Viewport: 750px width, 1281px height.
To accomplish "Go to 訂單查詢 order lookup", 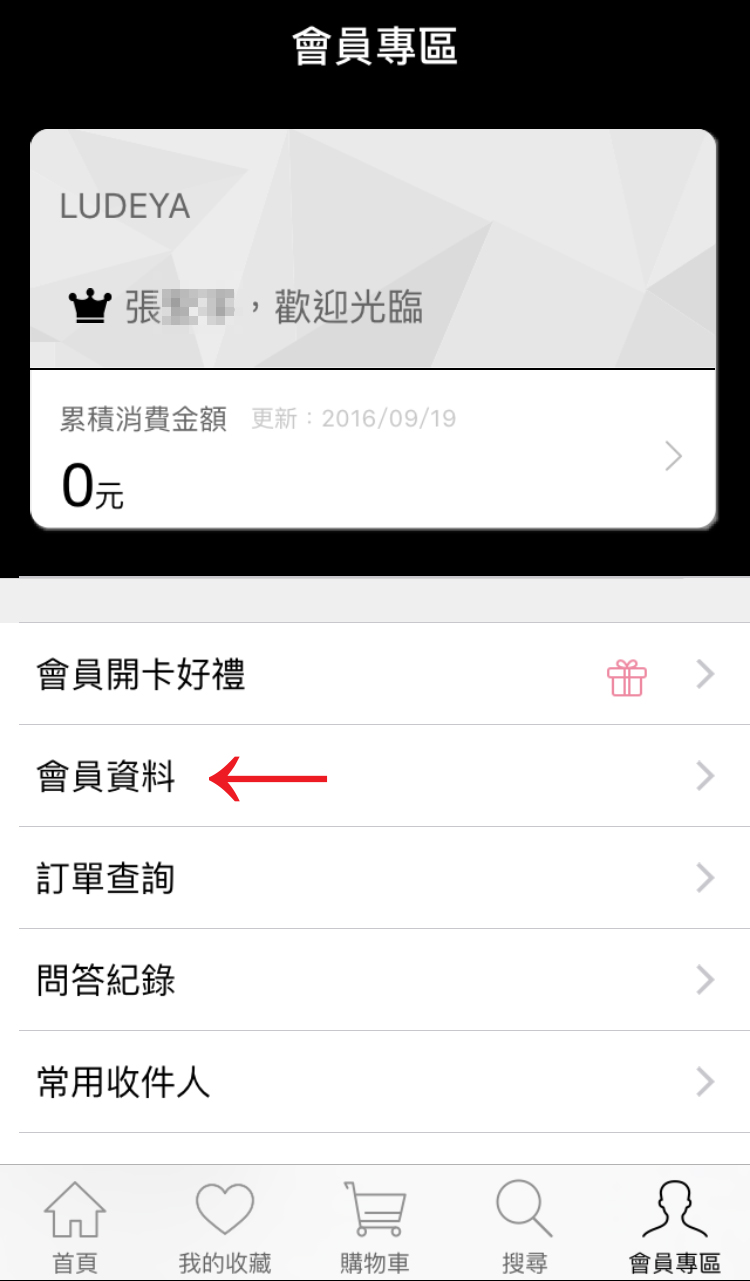I will 374,879.
